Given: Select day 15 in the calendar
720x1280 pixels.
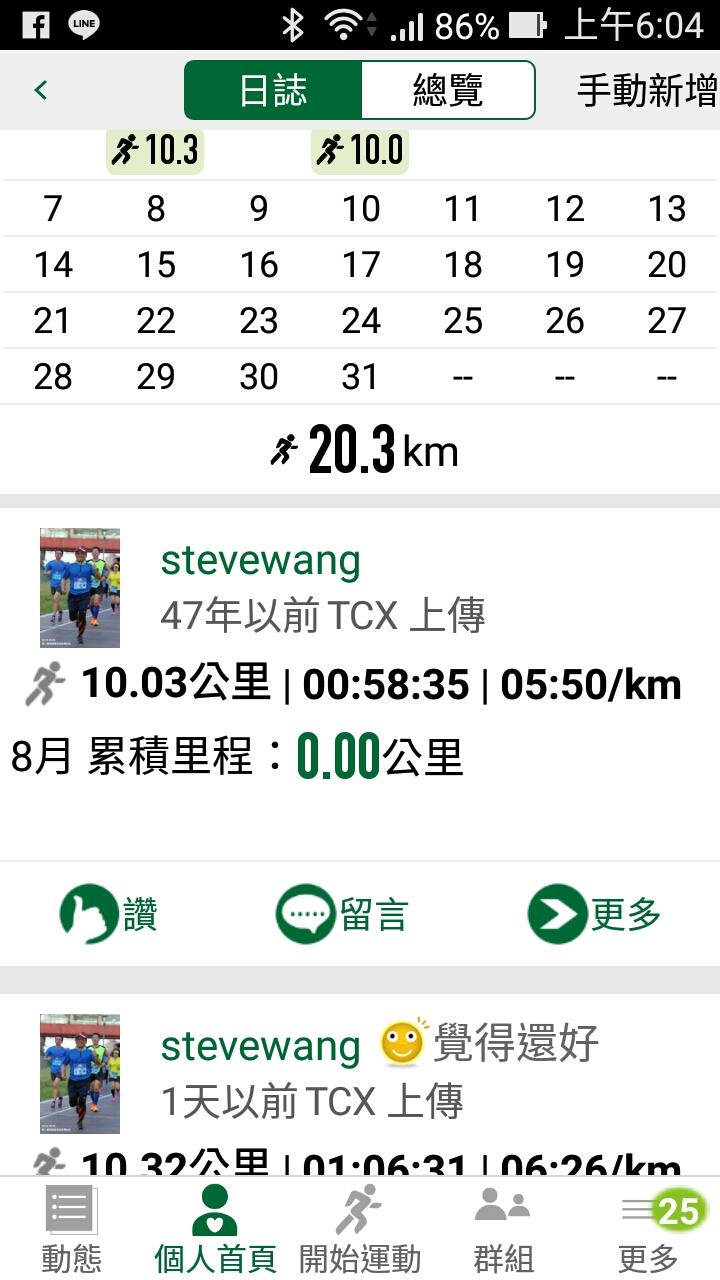Looking at the screenshot, I should (156, 265).
